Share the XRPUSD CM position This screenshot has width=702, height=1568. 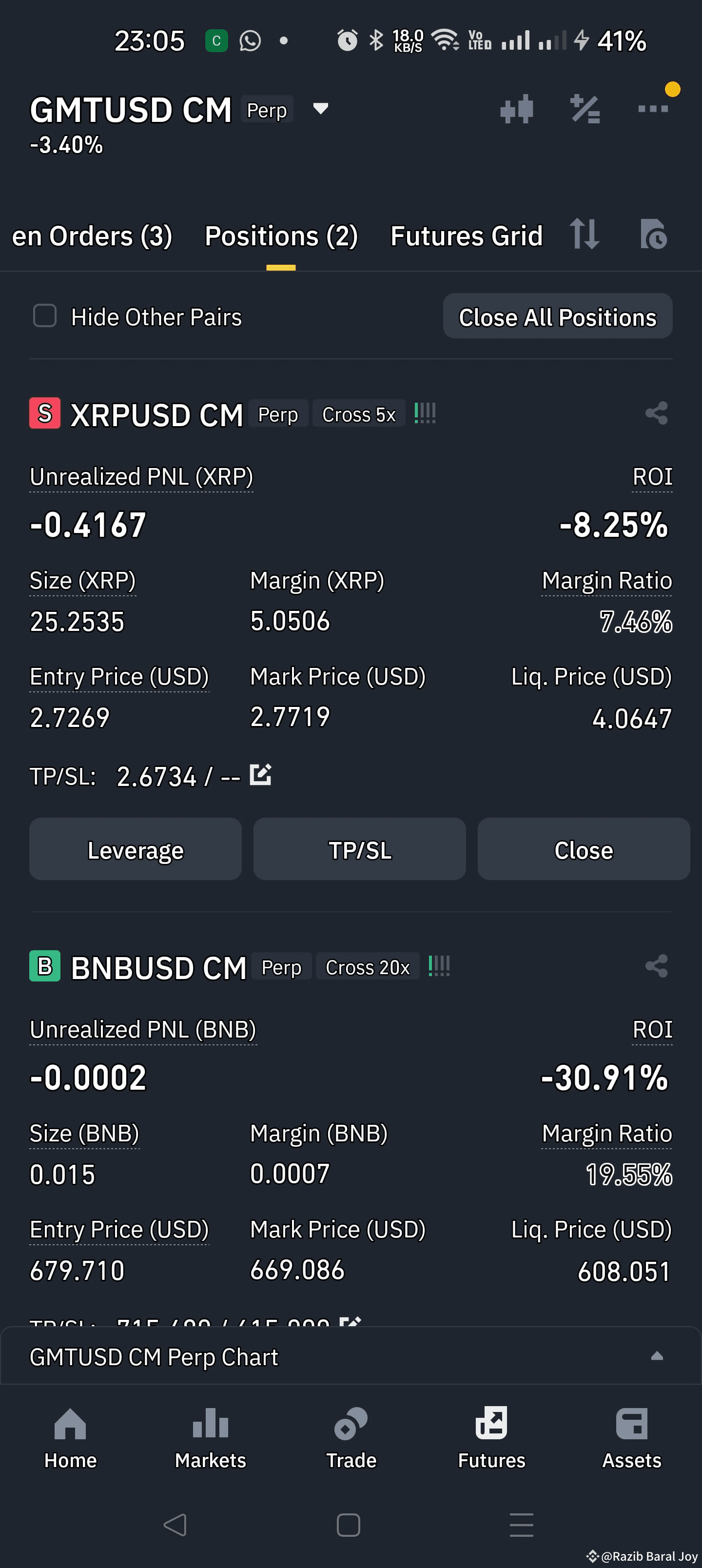point(657,413)
